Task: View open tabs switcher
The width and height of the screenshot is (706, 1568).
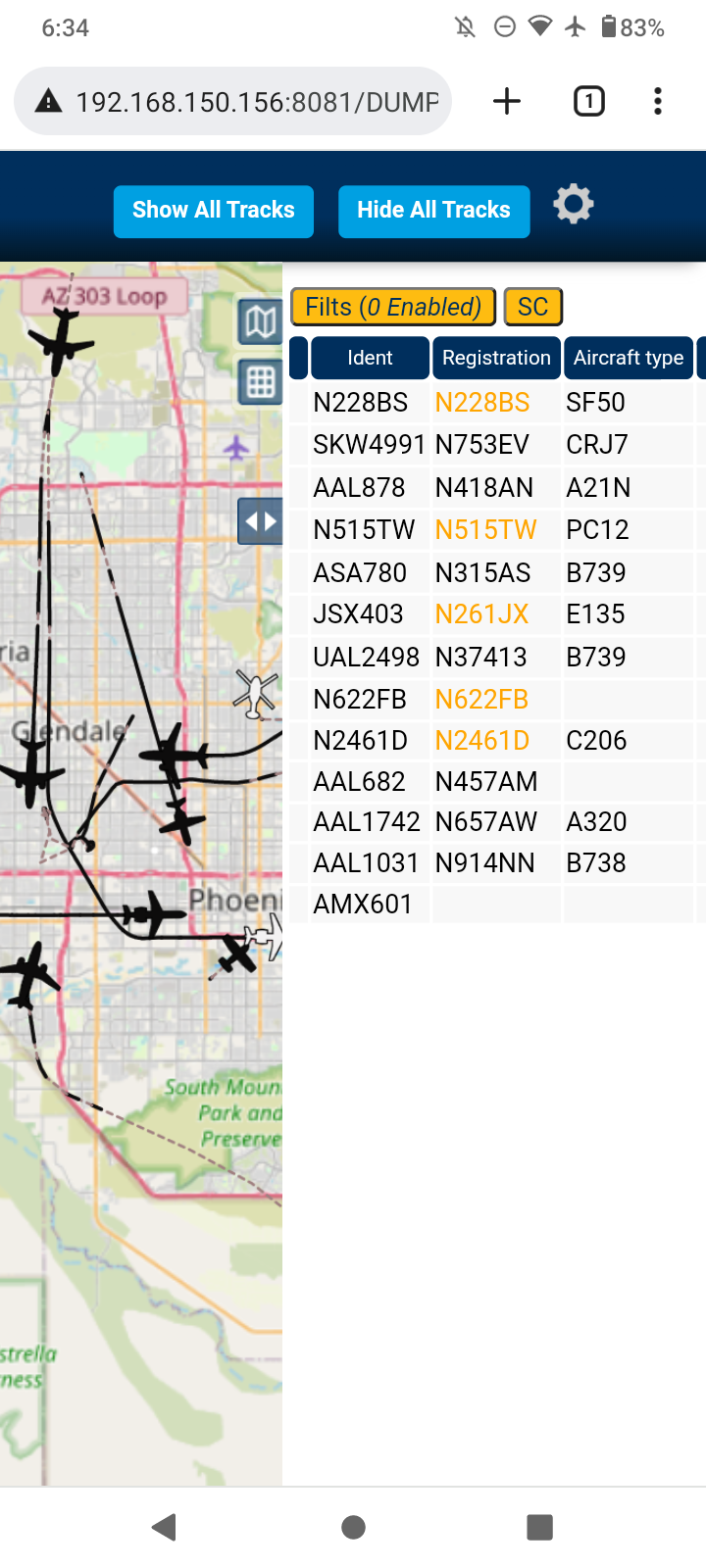Action: coord(589,101)
